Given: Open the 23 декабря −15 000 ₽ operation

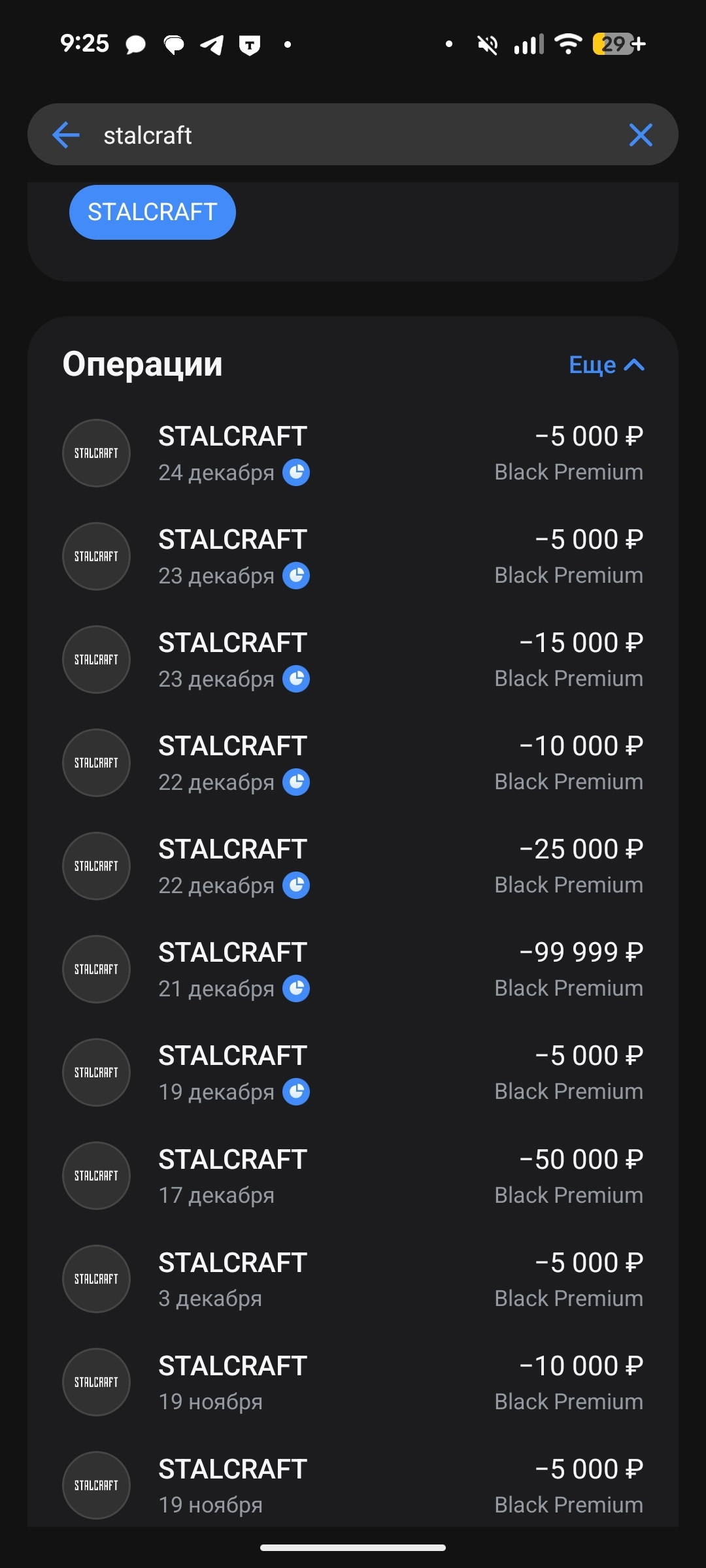Looking at the screenshot, I should (353, 660).
